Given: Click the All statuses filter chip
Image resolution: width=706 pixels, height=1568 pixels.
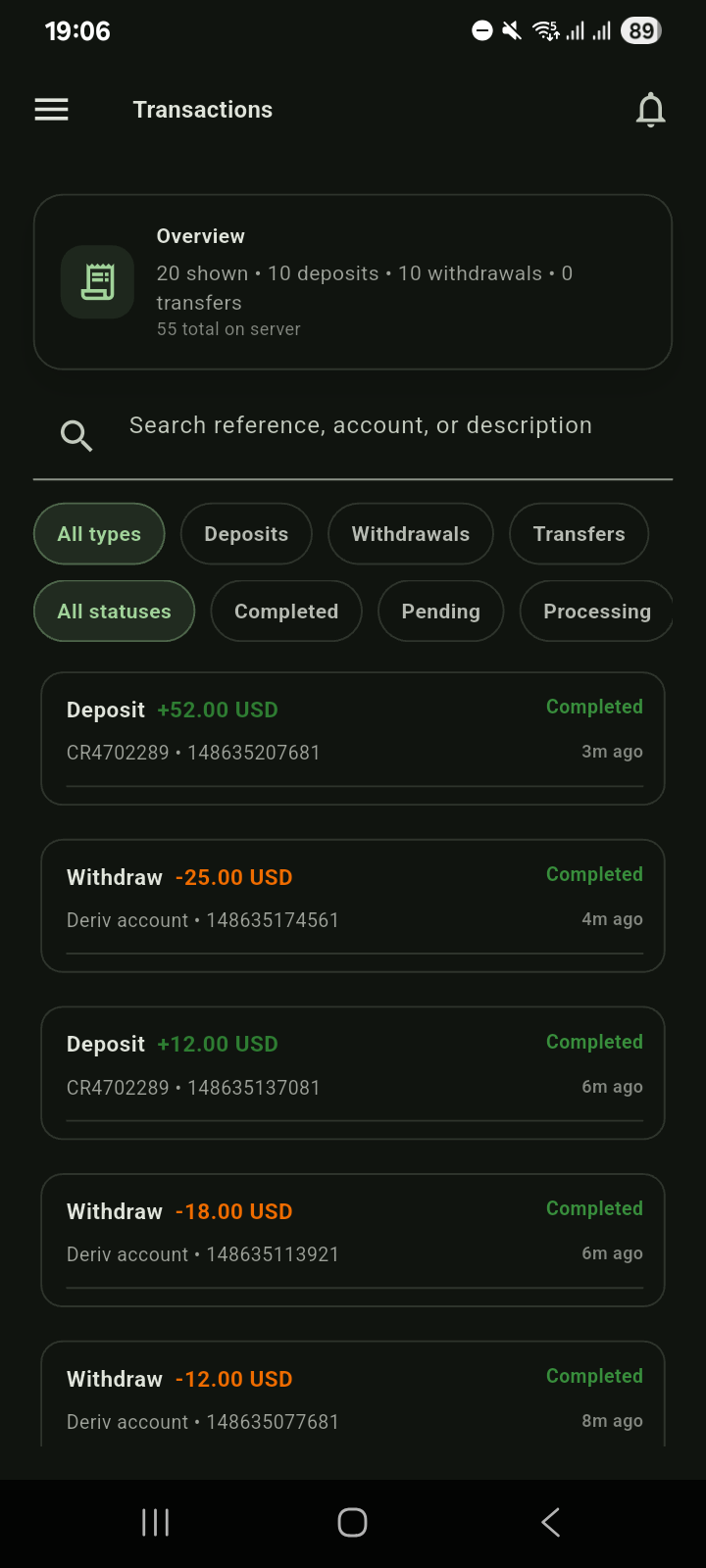Looking at the screenshot, I should click(114, 611).
